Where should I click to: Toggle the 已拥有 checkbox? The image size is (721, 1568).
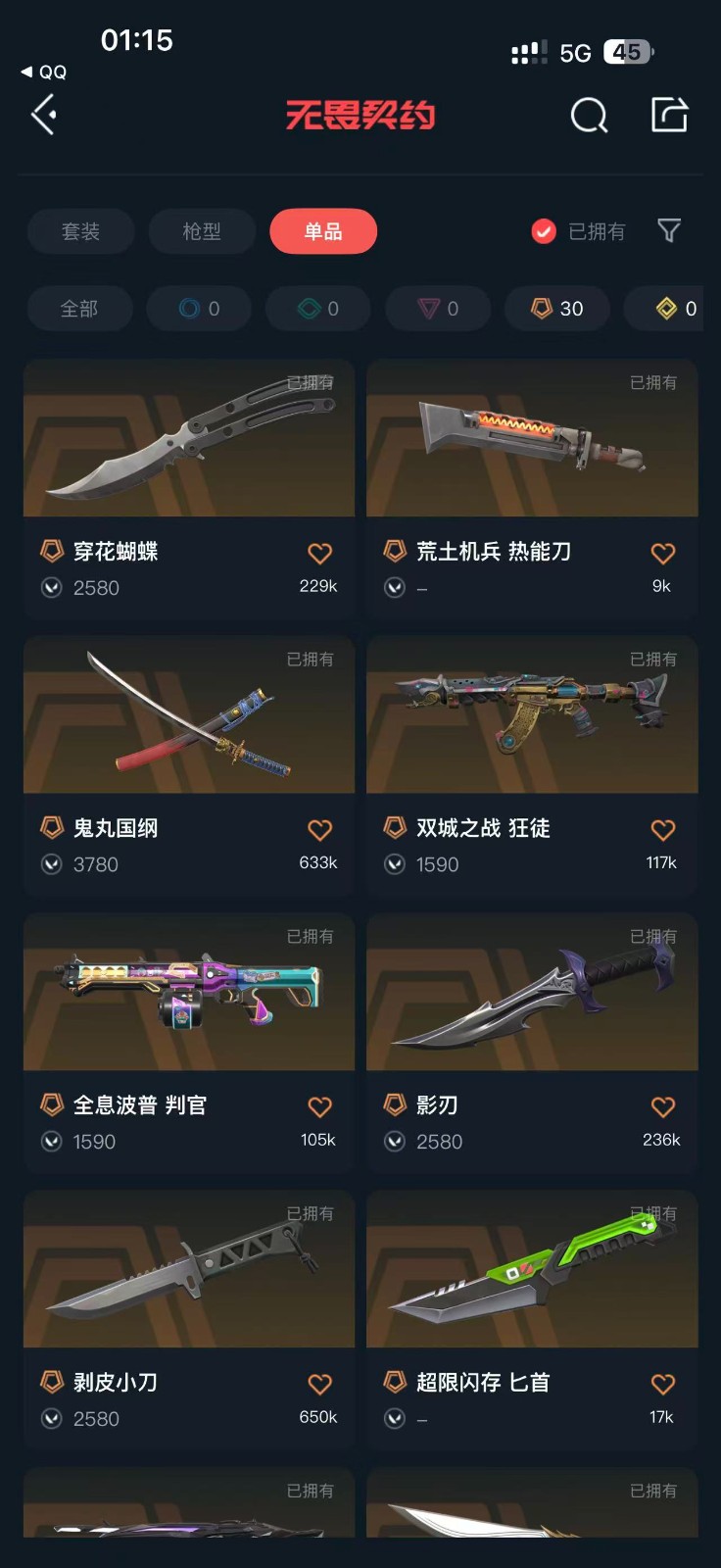[544, 231]
